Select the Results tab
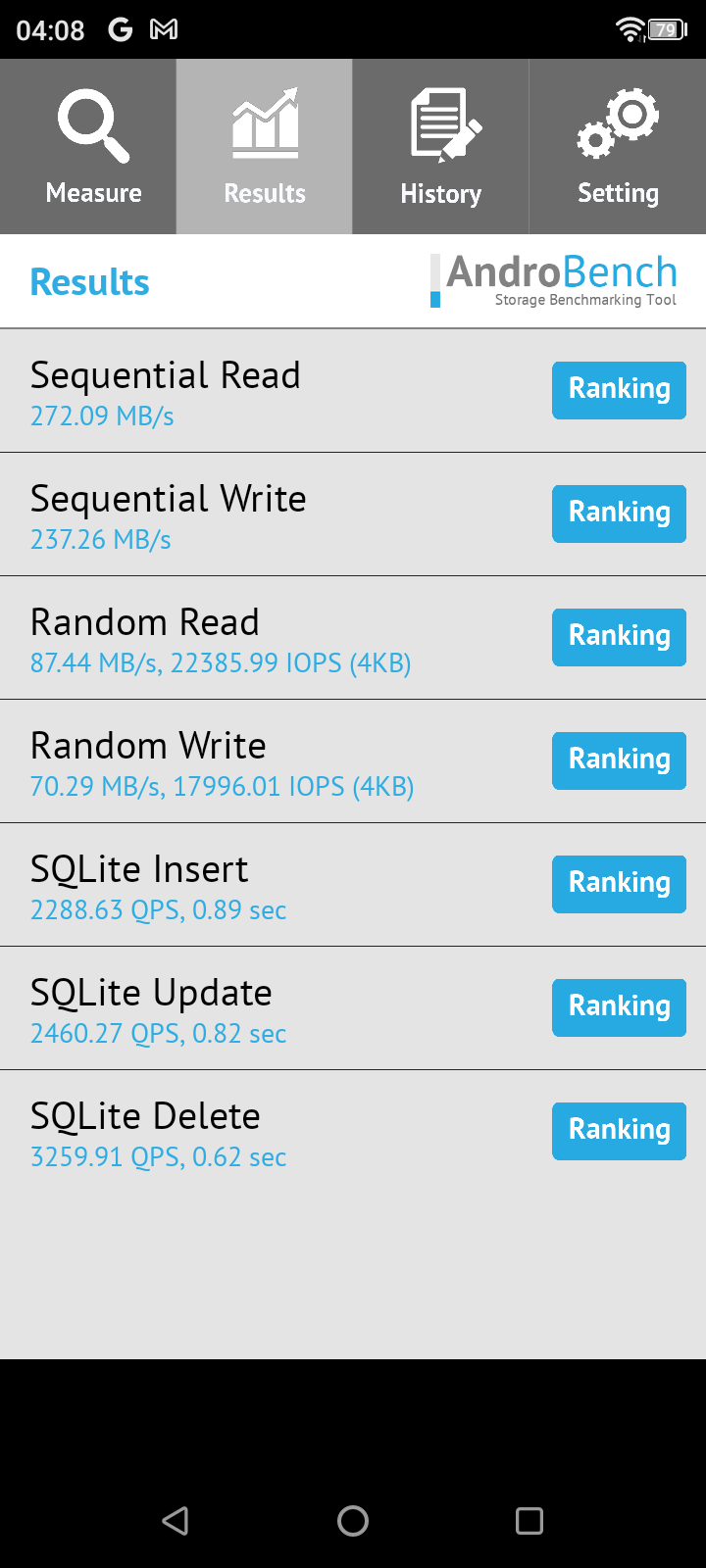The width and height of the screenshot is (706, 1568). [265, 147]
